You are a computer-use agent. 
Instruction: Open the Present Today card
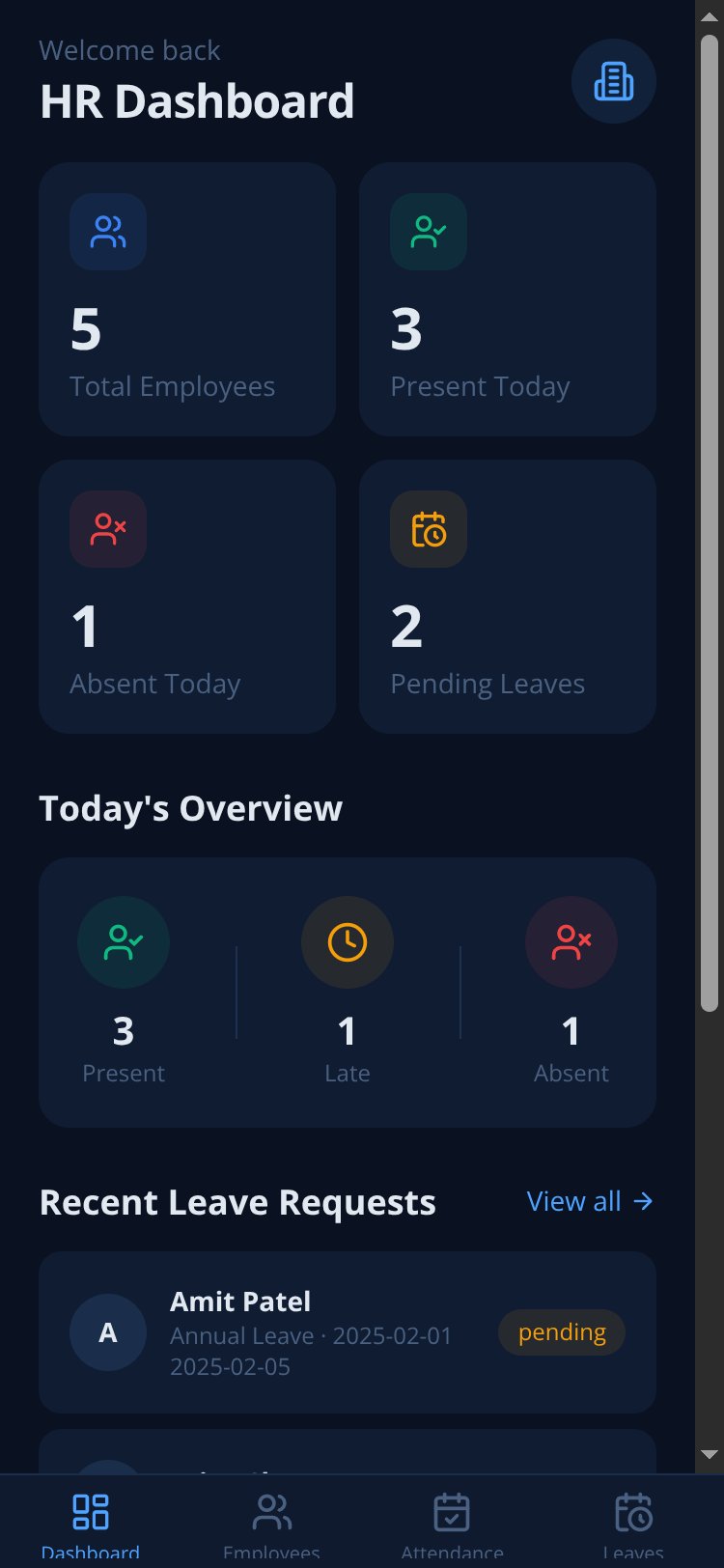pyautogui.click(x=508, y=299)
